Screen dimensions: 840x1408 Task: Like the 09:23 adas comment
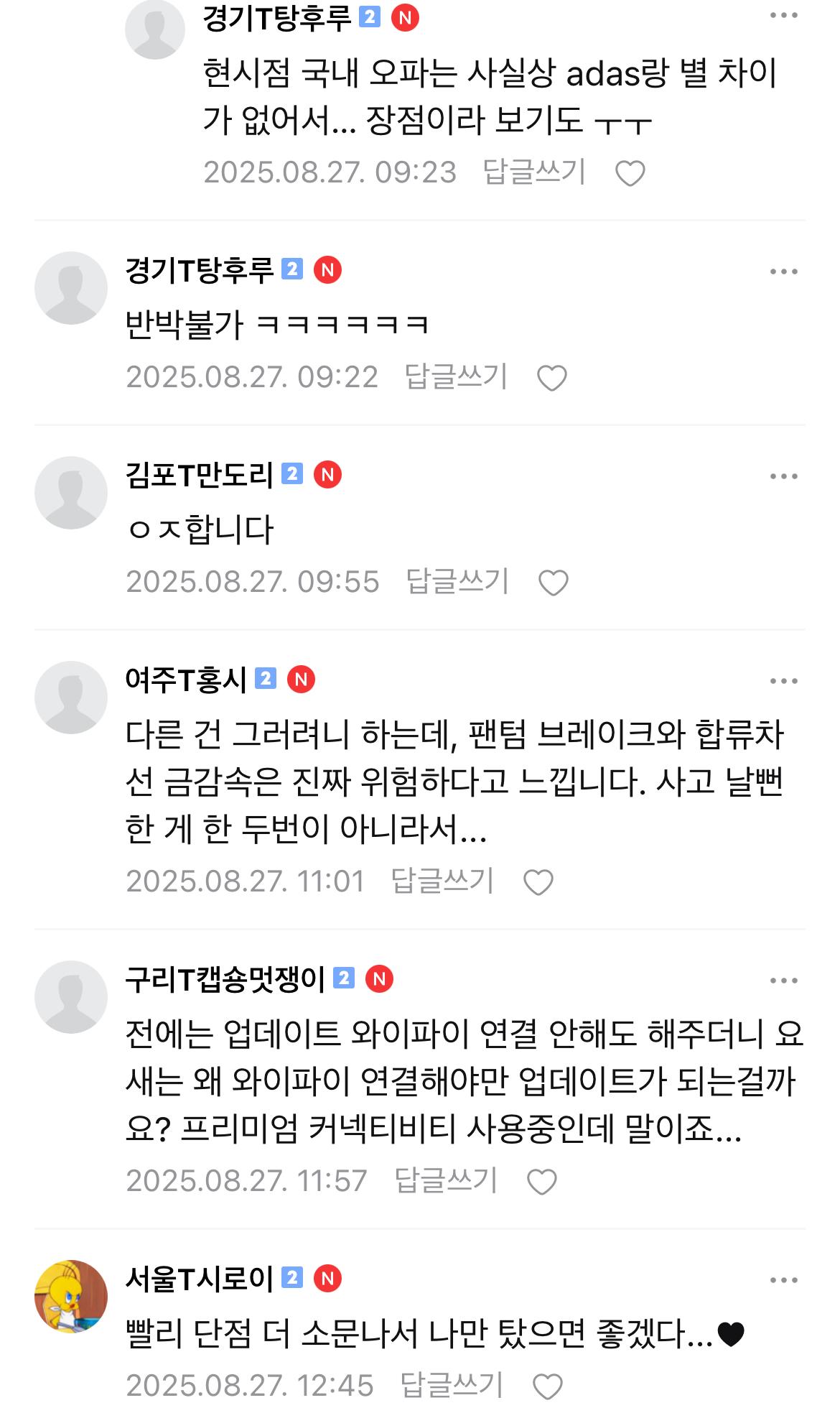(630, 173)
